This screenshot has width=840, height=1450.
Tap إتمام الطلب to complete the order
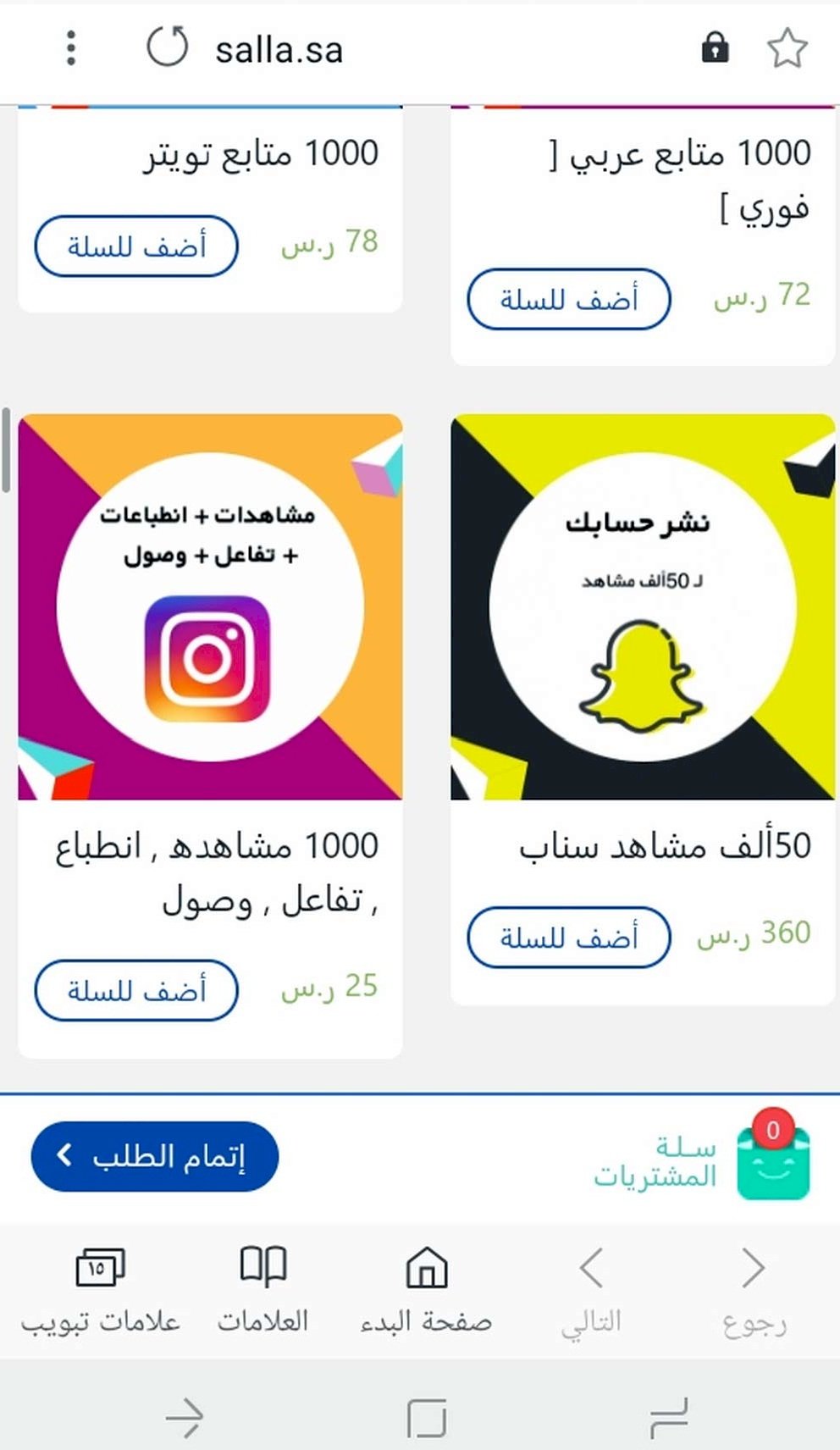click(x=155, y=1156)
